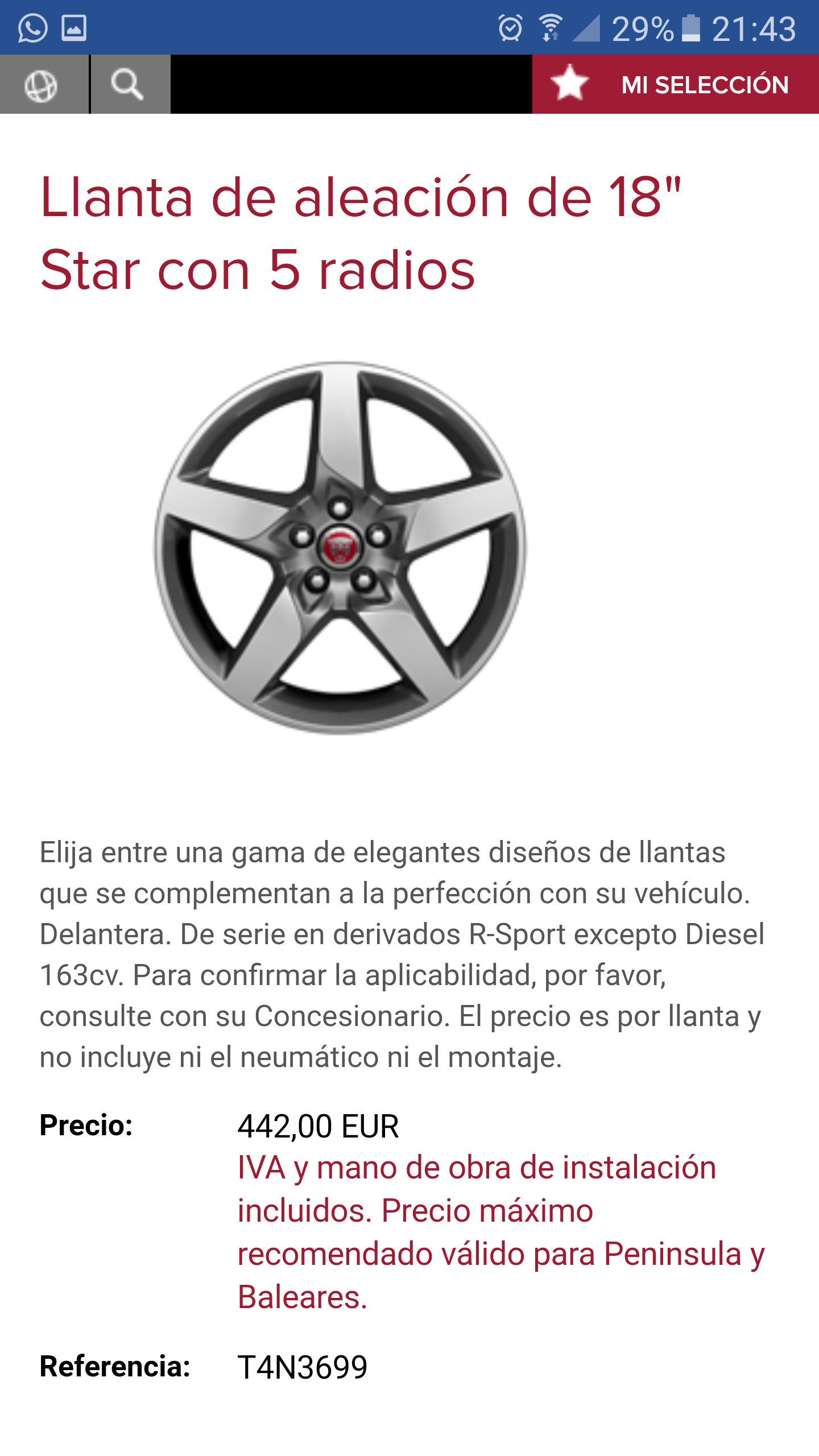Open Mi Selección favorites
Screen dimensions: 819x1456
(x=675, y=85)
